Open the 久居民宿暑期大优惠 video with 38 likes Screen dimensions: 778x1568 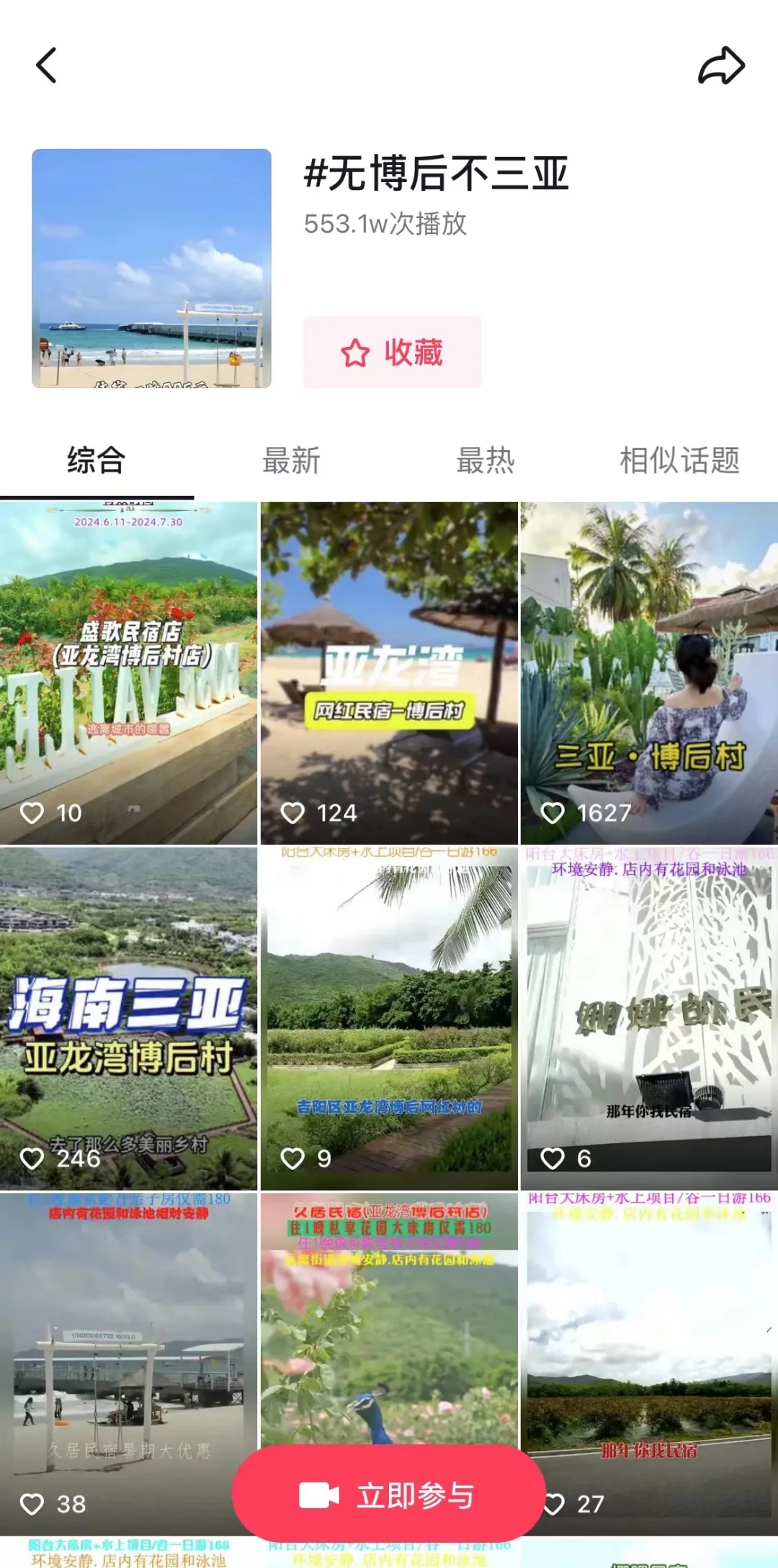coord(128,1353)
